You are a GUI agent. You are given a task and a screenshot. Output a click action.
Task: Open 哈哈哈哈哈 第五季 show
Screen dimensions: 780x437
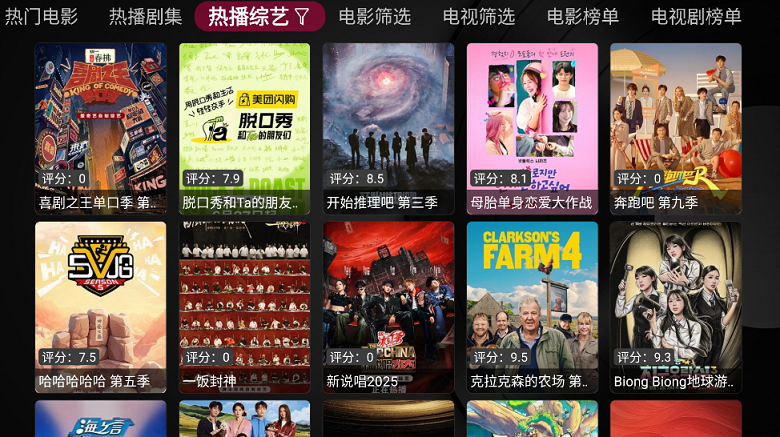click(x=100, y=307)
